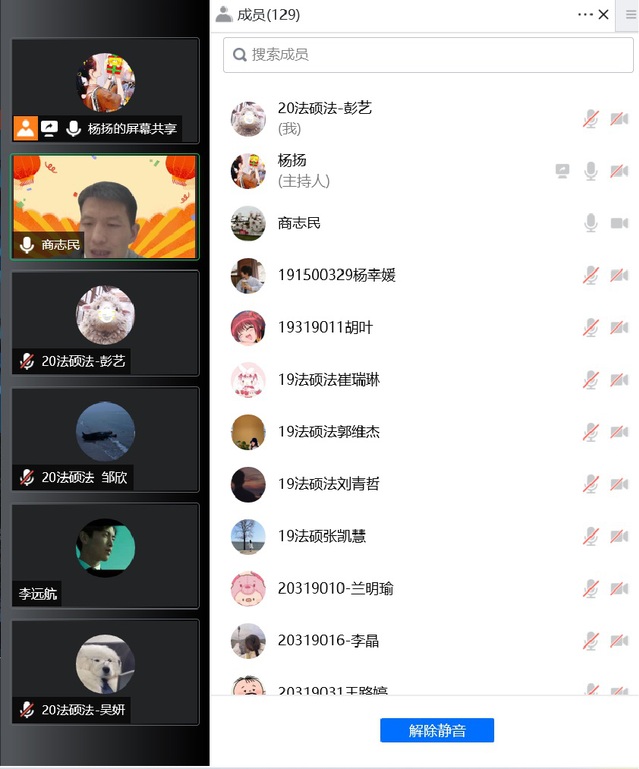Close the members panel
639x769 pixels.
point(603,15)
